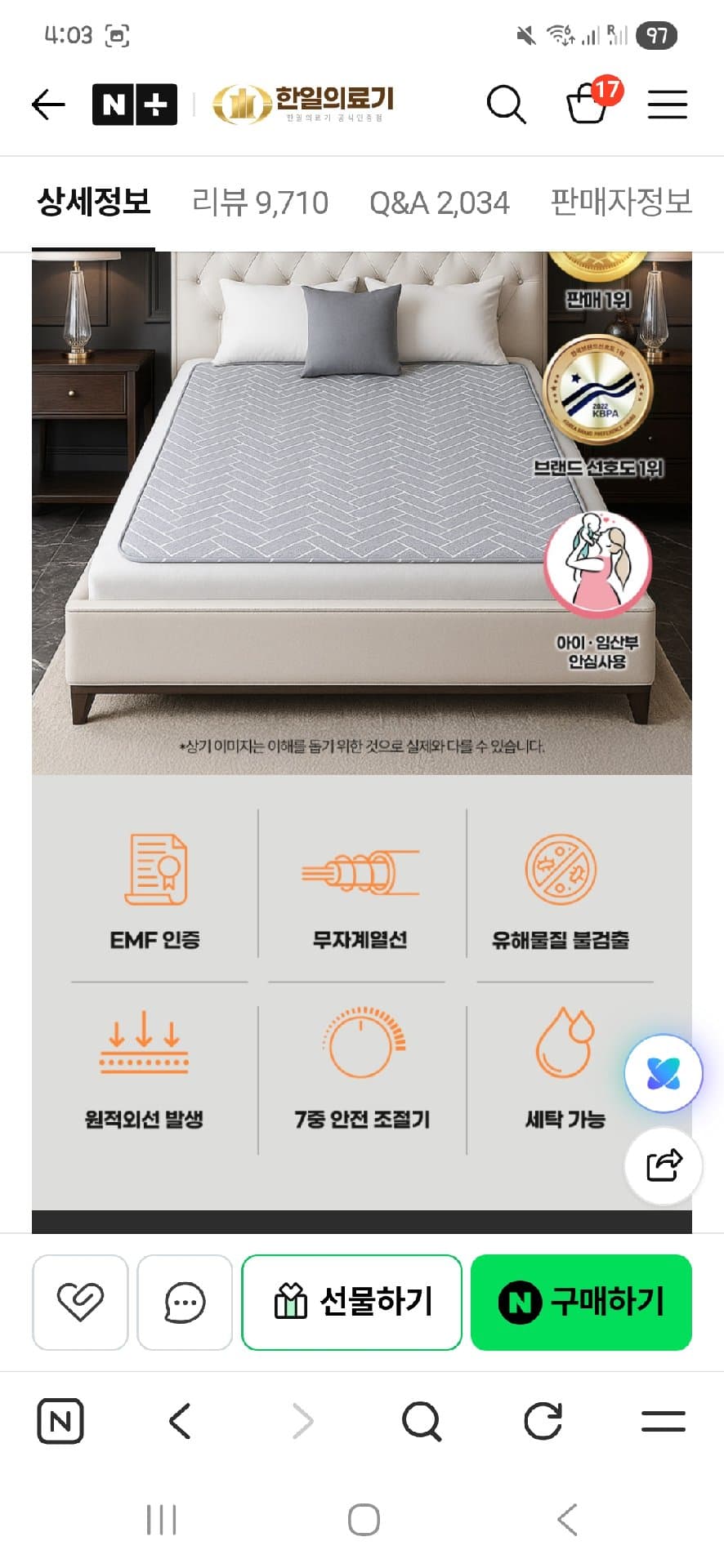Switch to the 판매자정보 tab
The image size is (724, 1568).
tap(621, 202)
